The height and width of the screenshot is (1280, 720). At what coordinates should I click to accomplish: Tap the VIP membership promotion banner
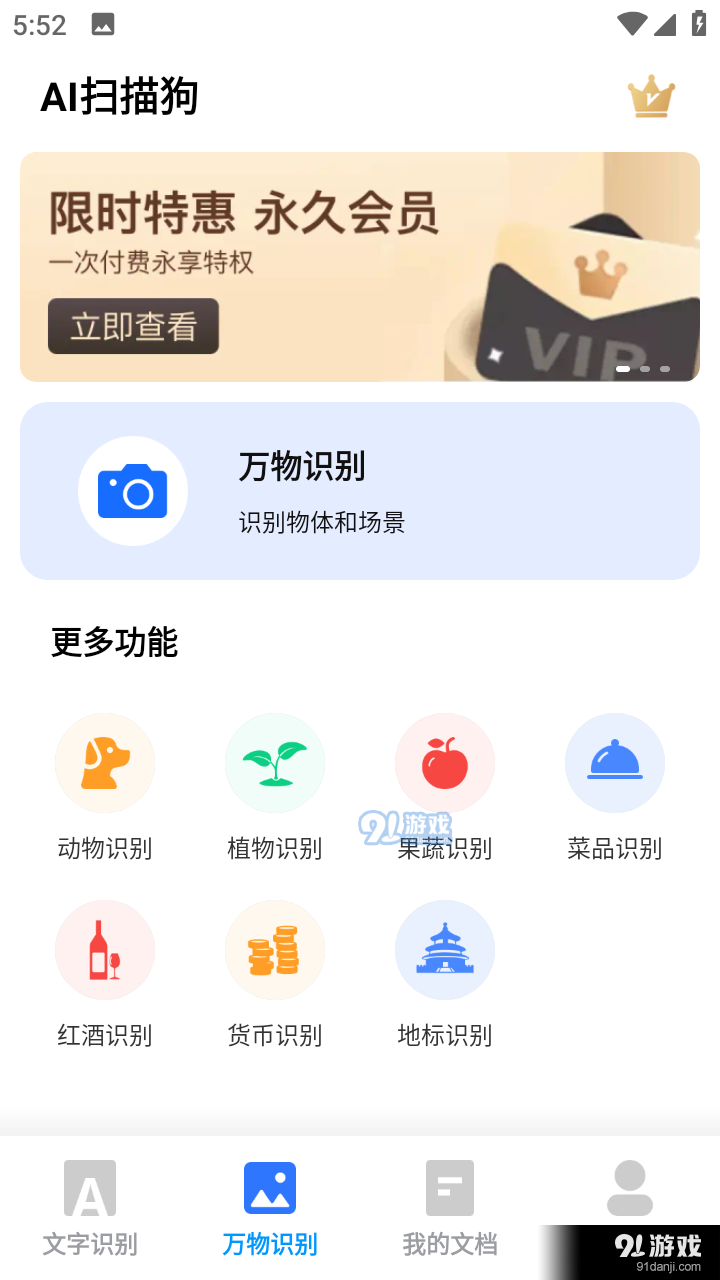[359, 267]
